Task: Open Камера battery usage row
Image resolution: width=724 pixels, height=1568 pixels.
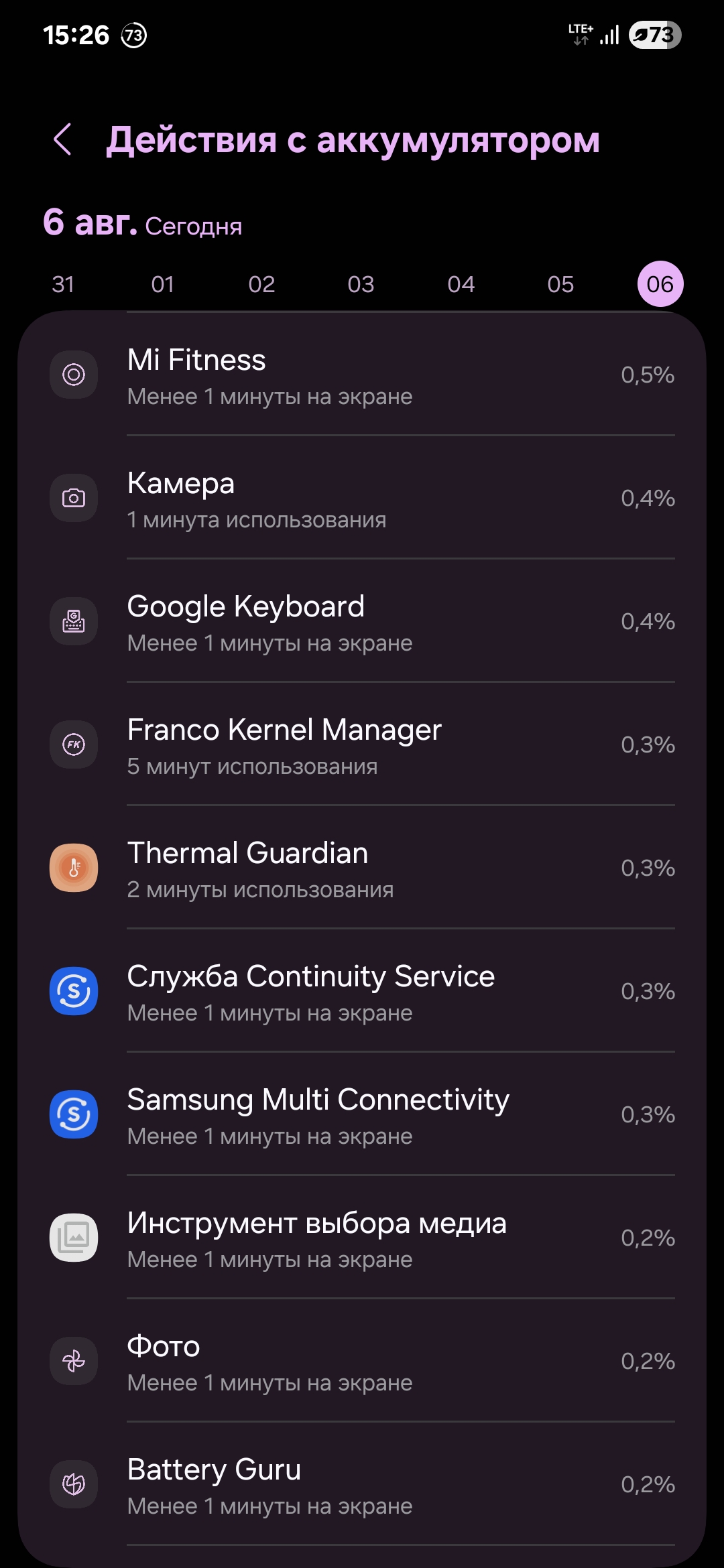Action: pos(362,498)
